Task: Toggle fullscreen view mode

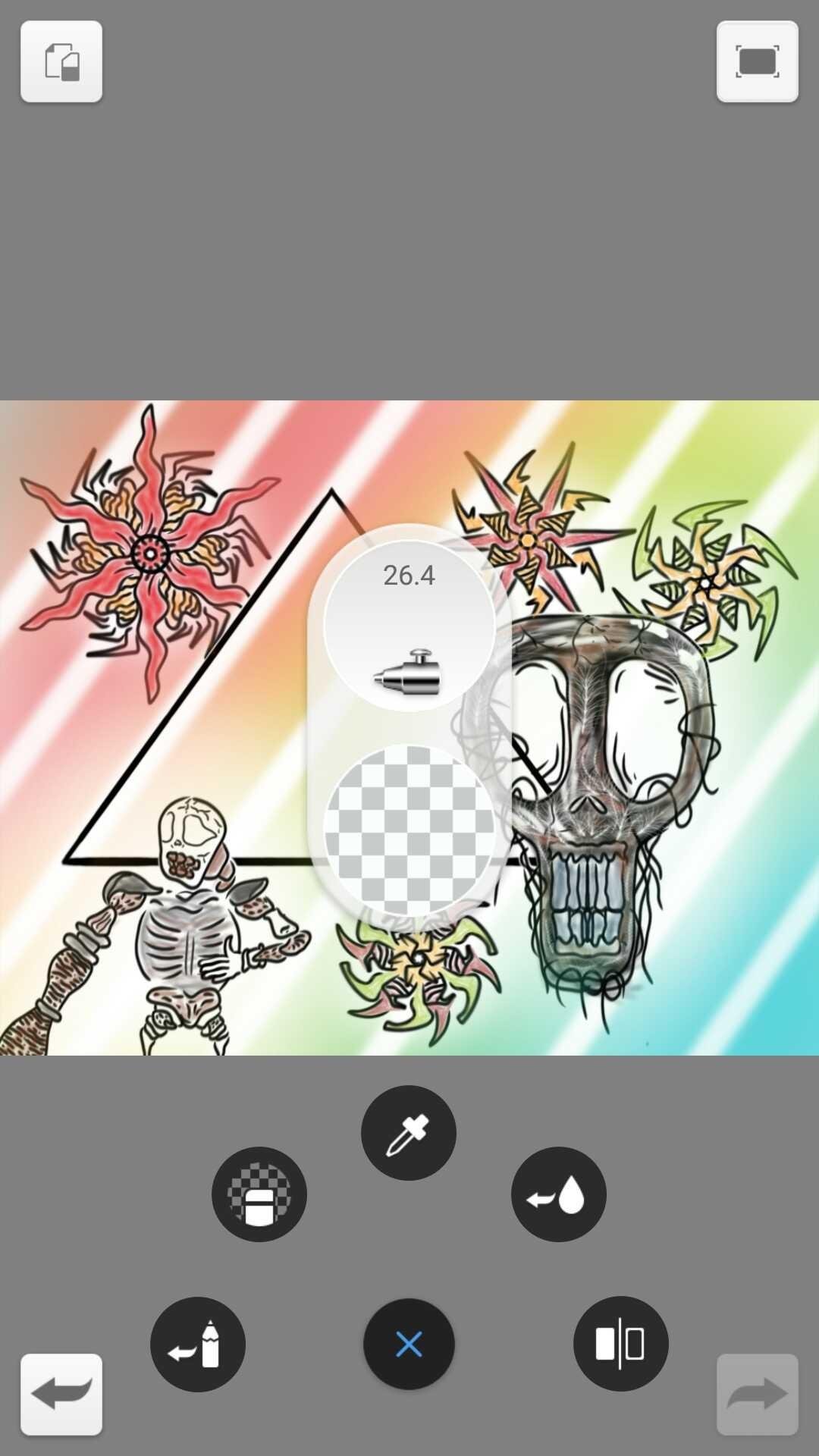Action: pos(757,61)
